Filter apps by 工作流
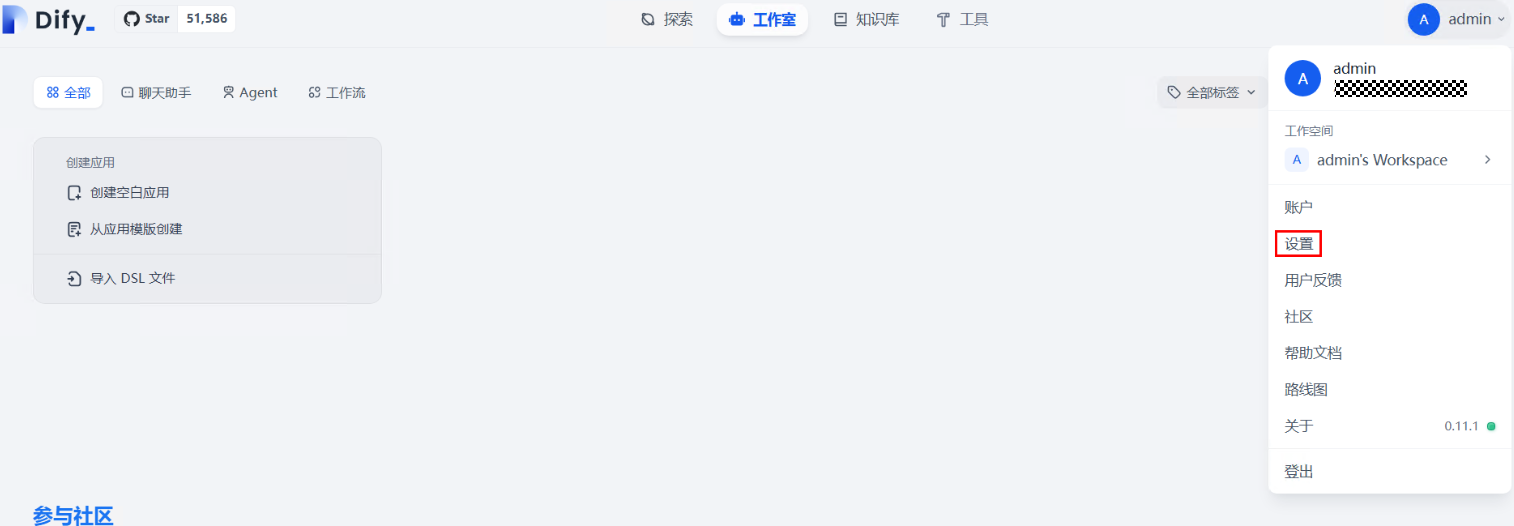This screenshot has width=1514, height=526. tap(337, 92)
